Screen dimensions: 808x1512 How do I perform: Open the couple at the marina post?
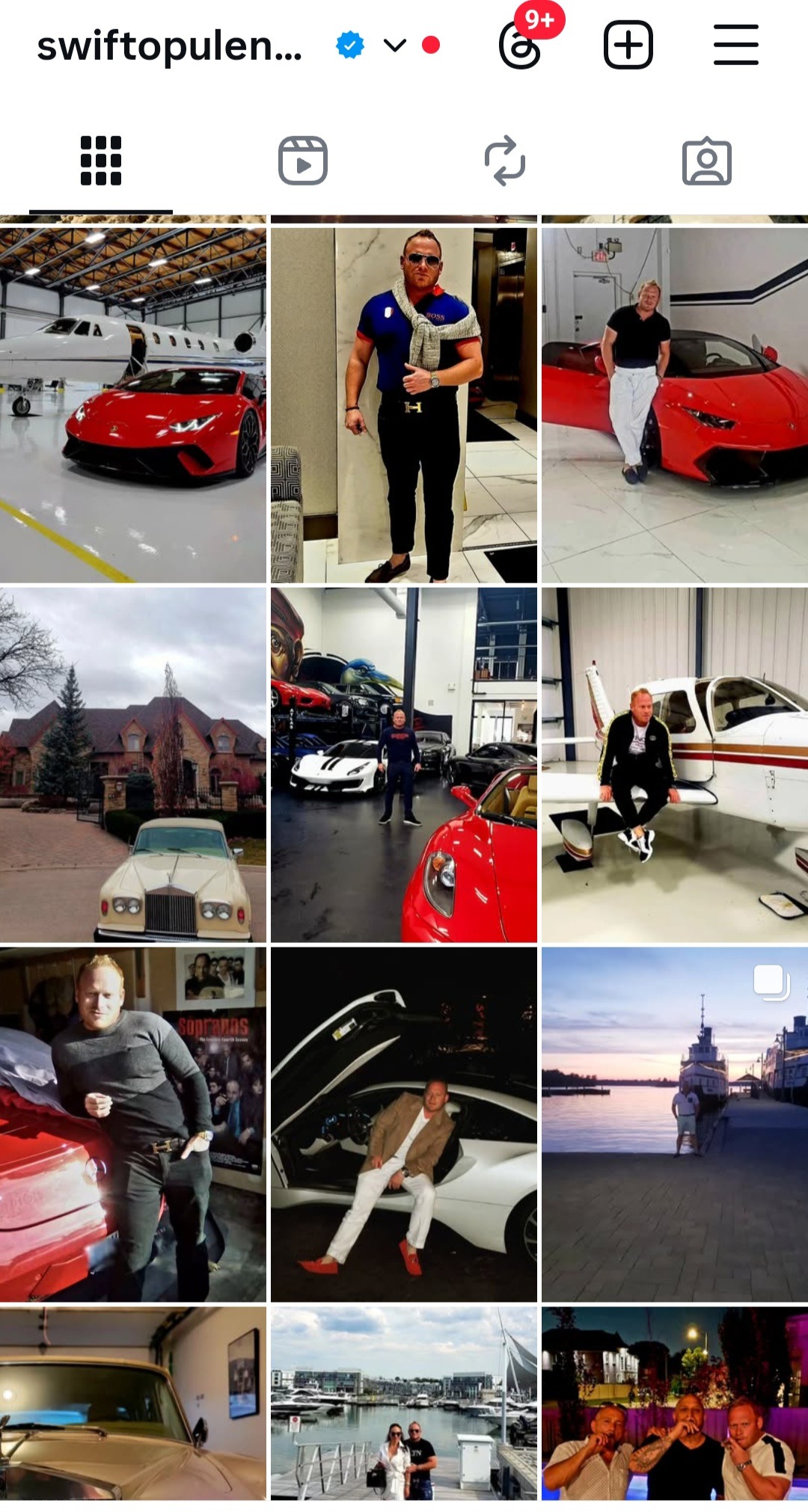[x=404, y=1403]
